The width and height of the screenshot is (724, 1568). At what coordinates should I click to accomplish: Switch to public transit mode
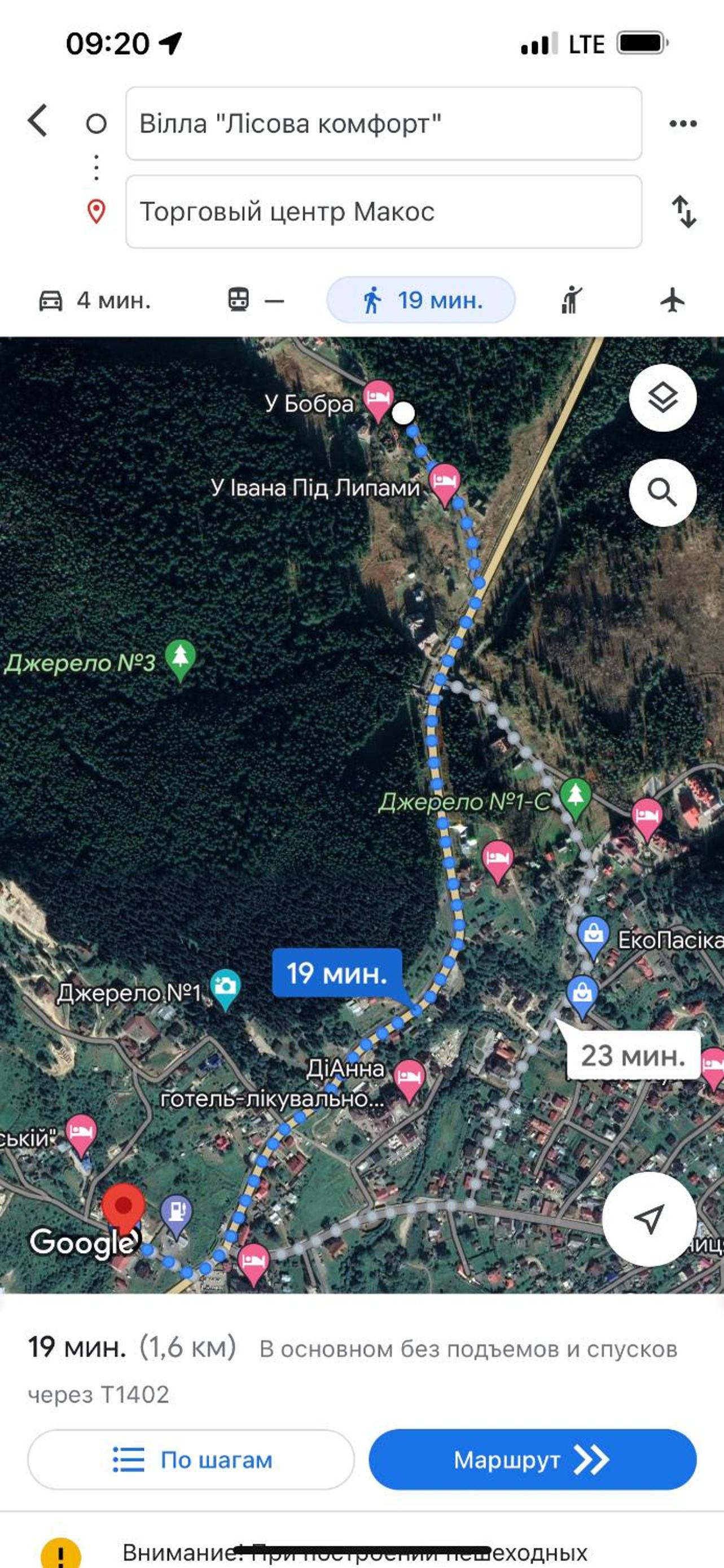point(256,300)
